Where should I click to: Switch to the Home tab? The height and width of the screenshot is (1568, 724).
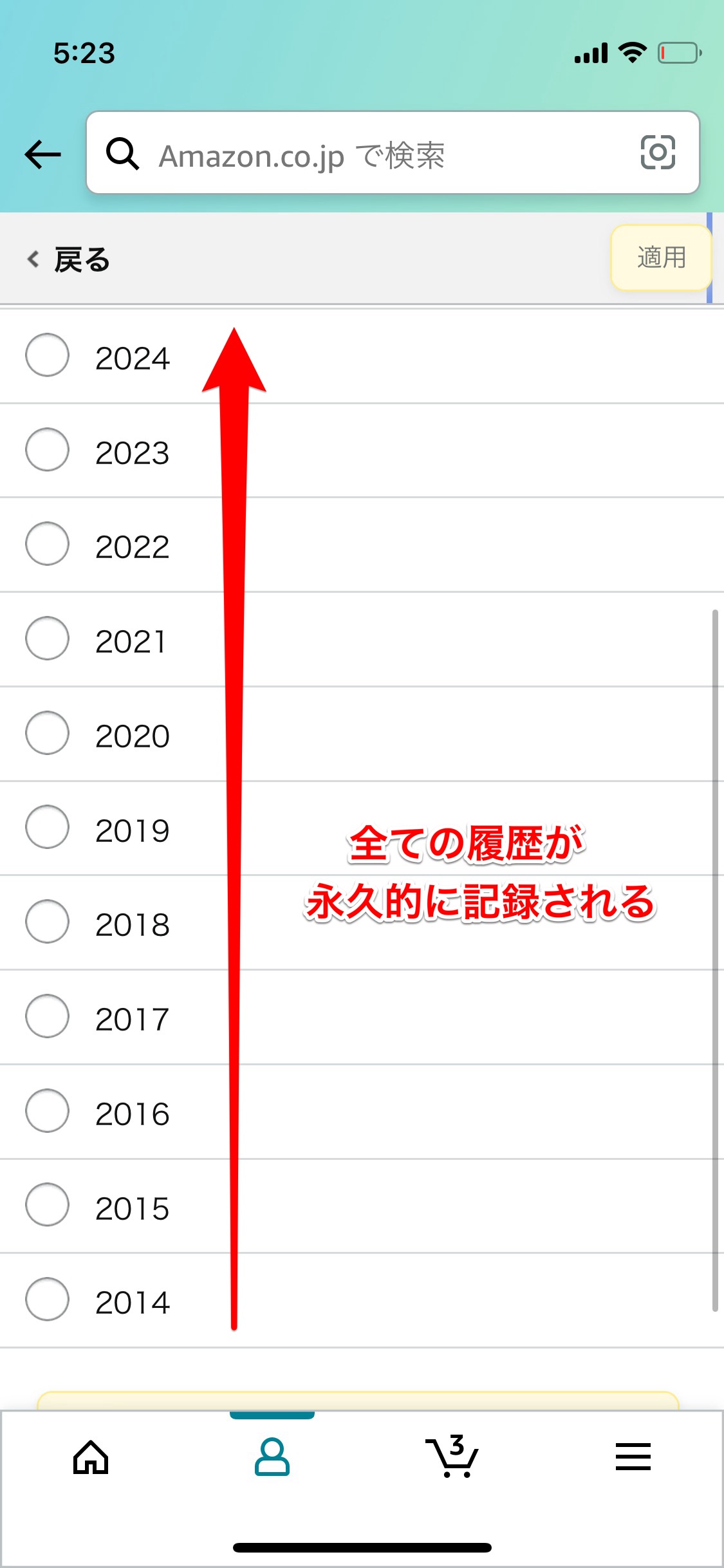(x=91, y=1457)
